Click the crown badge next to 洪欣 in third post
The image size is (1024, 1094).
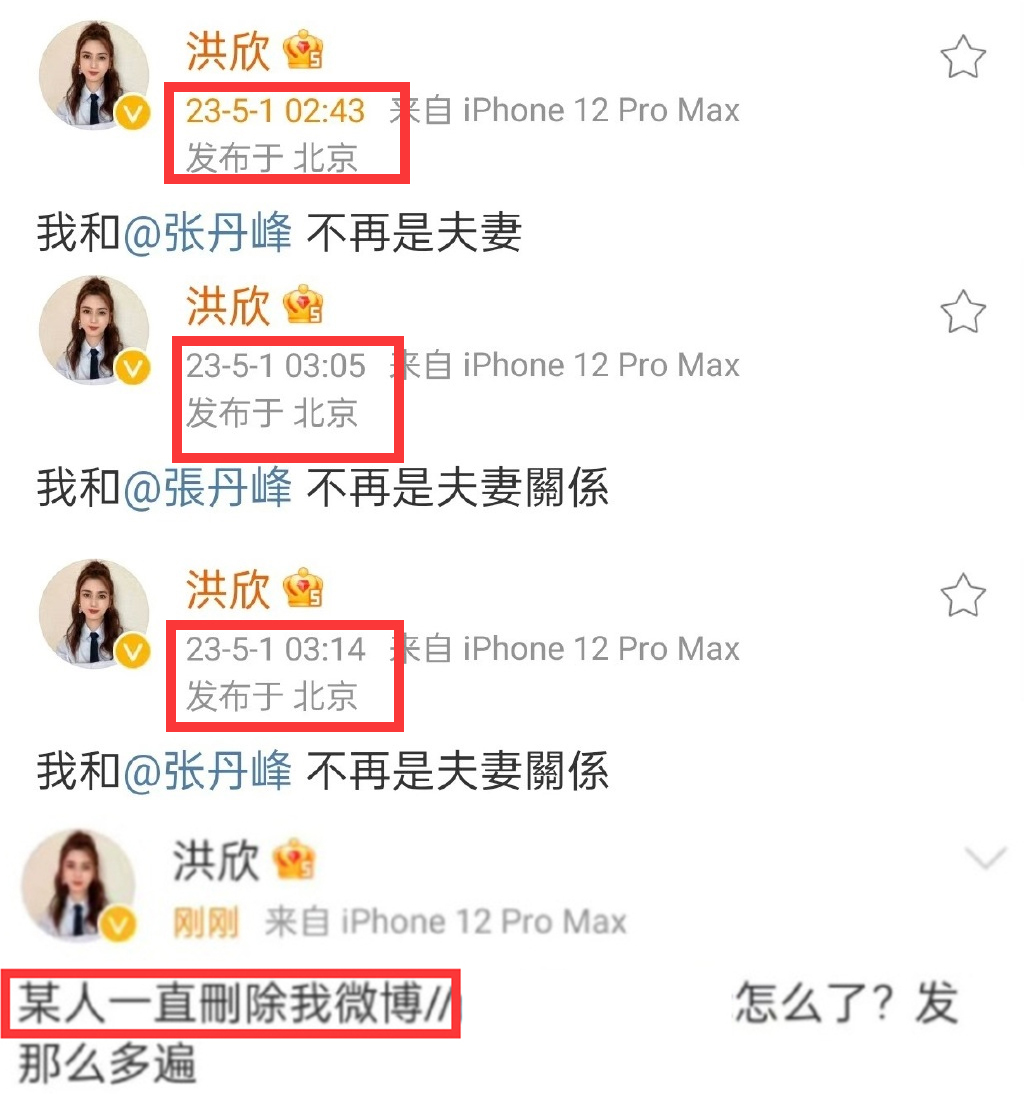click(305, 590)
